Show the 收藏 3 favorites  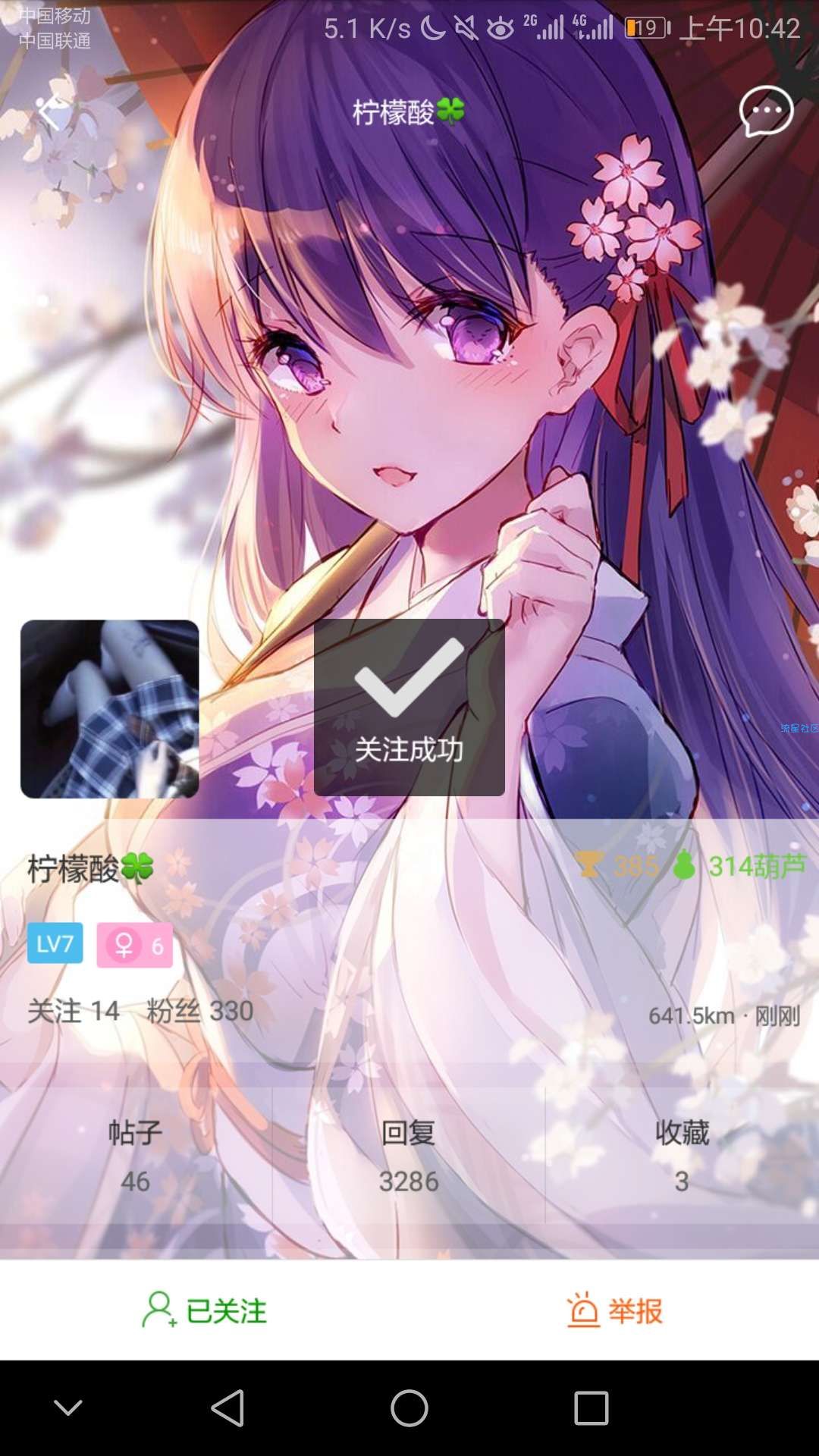[682, 1156]
